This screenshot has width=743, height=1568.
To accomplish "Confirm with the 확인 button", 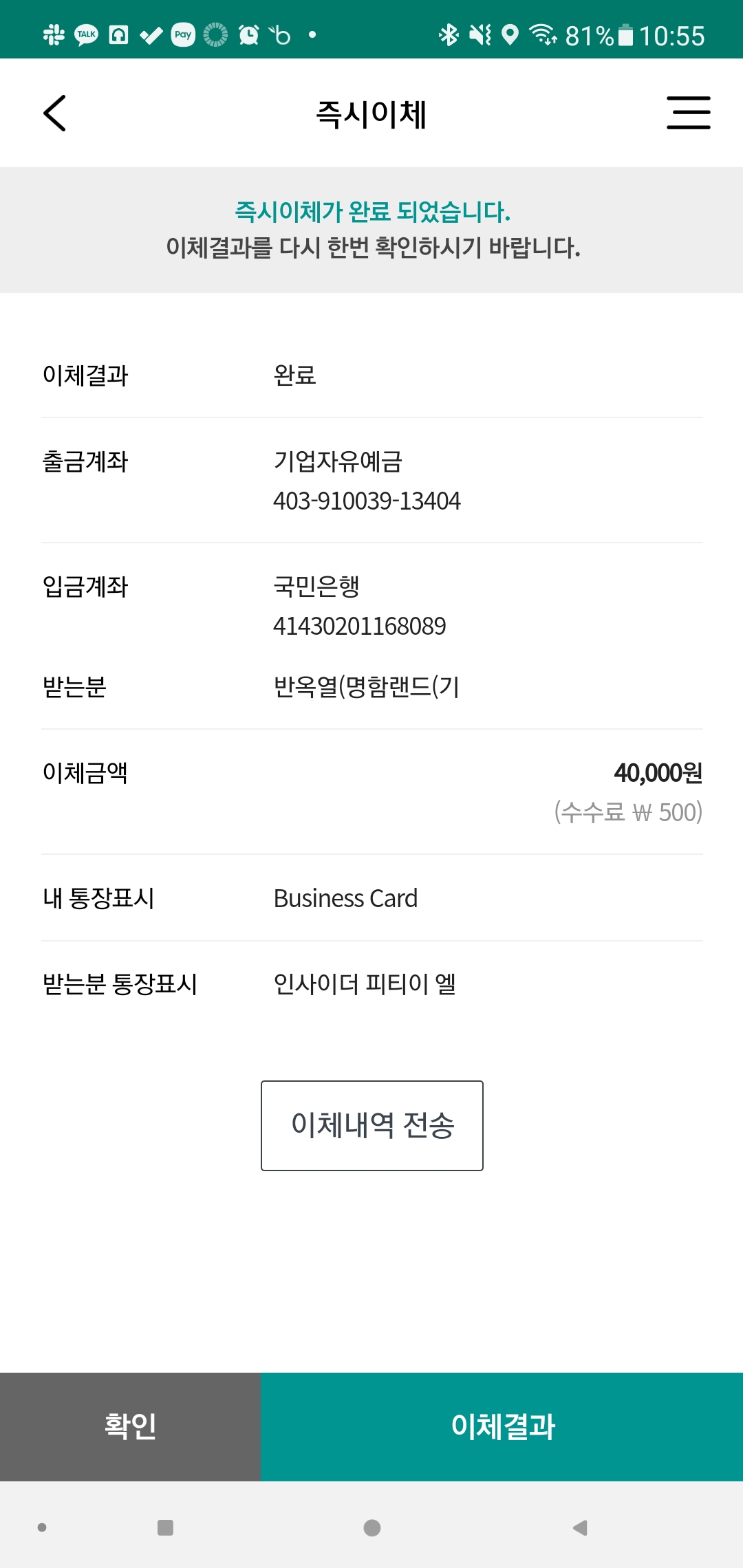I will 130,1426.
